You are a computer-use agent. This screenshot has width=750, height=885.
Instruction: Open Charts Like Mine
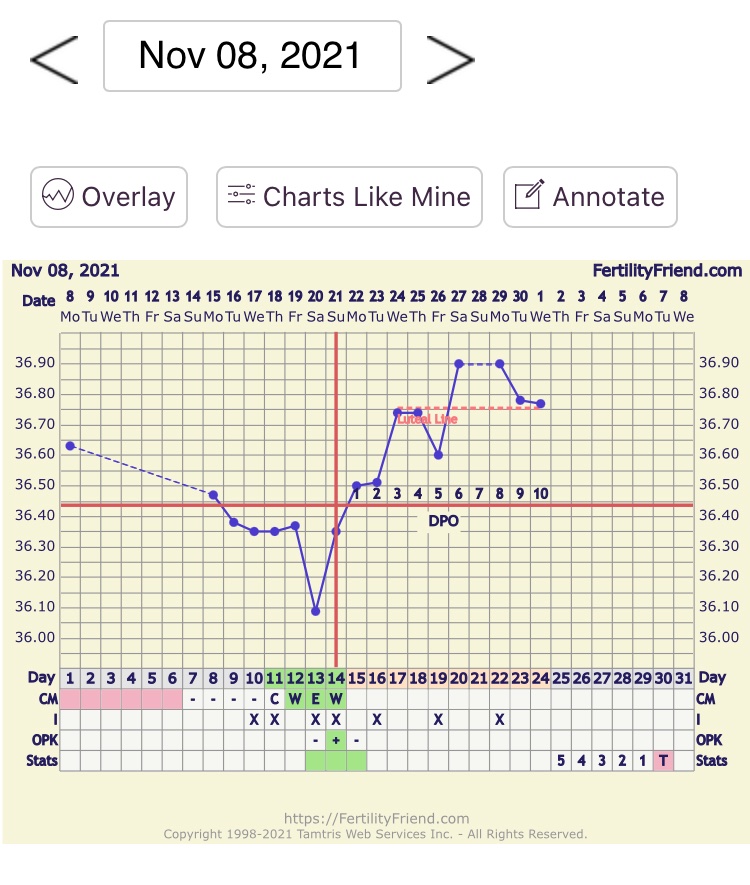coord(349,197)
